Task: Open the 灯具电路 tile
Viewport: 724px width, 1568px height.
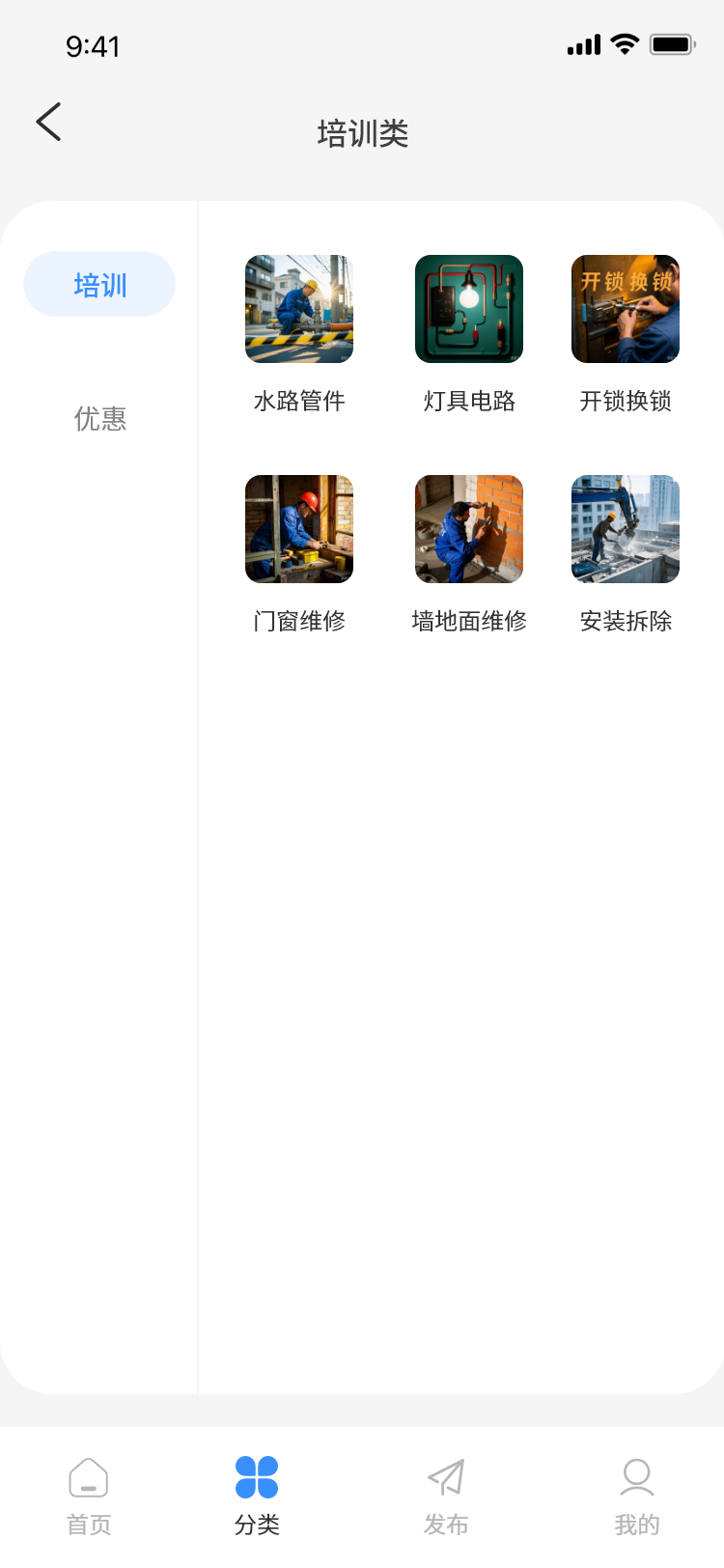Action: tap(469, 310)
